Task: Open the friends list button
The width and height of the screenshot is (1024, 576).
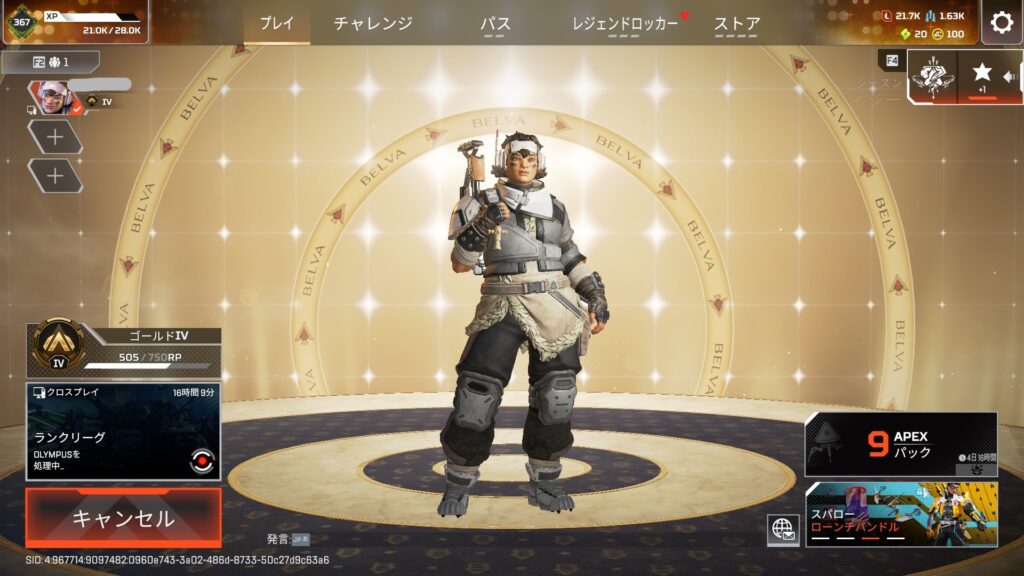Action: 50,62
